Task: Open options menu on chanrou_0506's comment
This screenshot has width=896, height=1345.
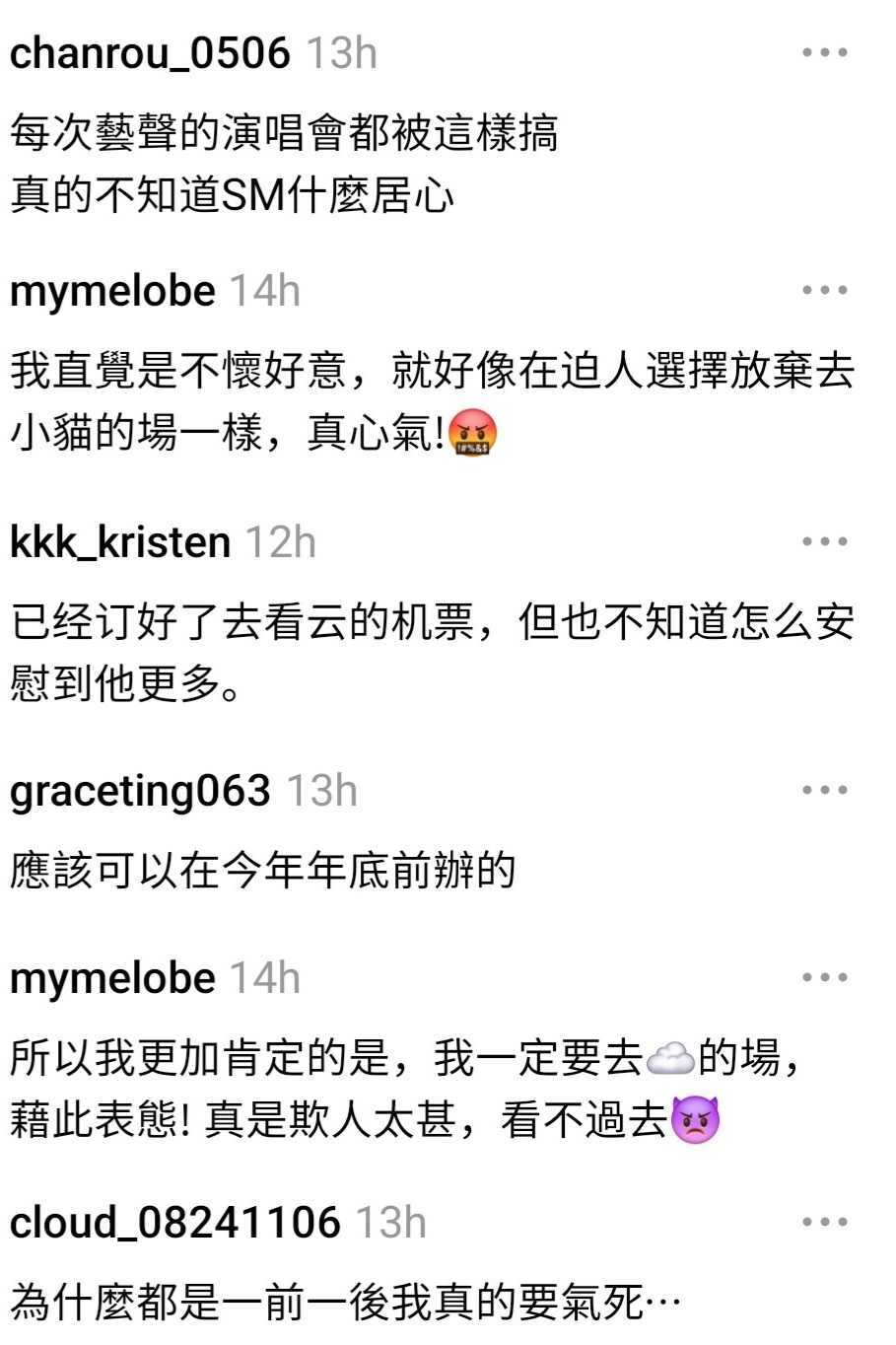Action: point(824,52)
